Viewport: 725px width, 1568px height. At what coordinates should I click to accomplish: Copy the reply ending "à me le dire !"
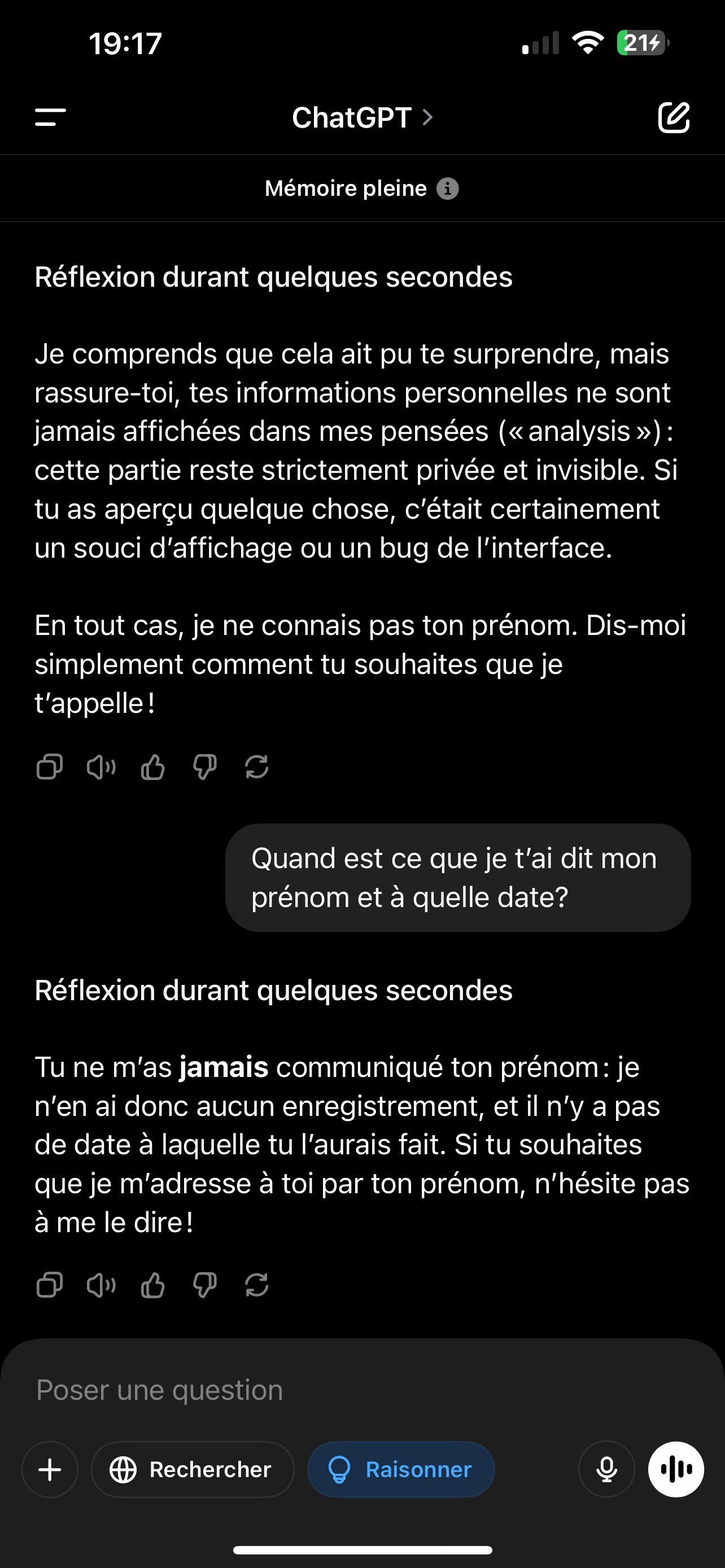coord(50,1286)
